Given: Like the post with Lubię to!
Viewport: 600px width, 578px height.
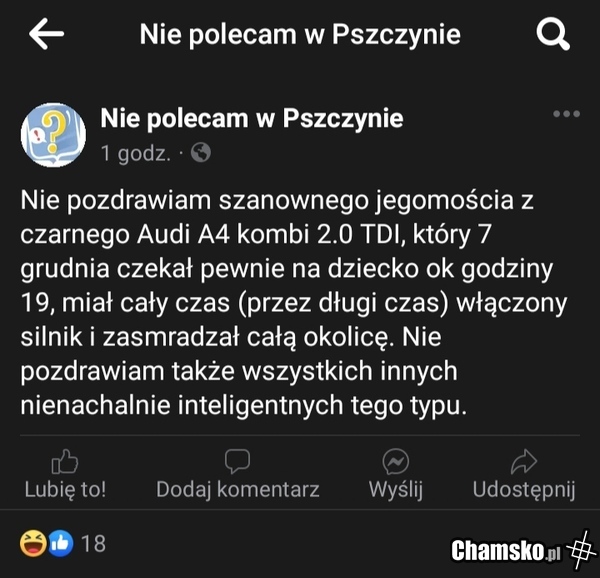Looking at the screenshot, I should click(x=65, y=474).
